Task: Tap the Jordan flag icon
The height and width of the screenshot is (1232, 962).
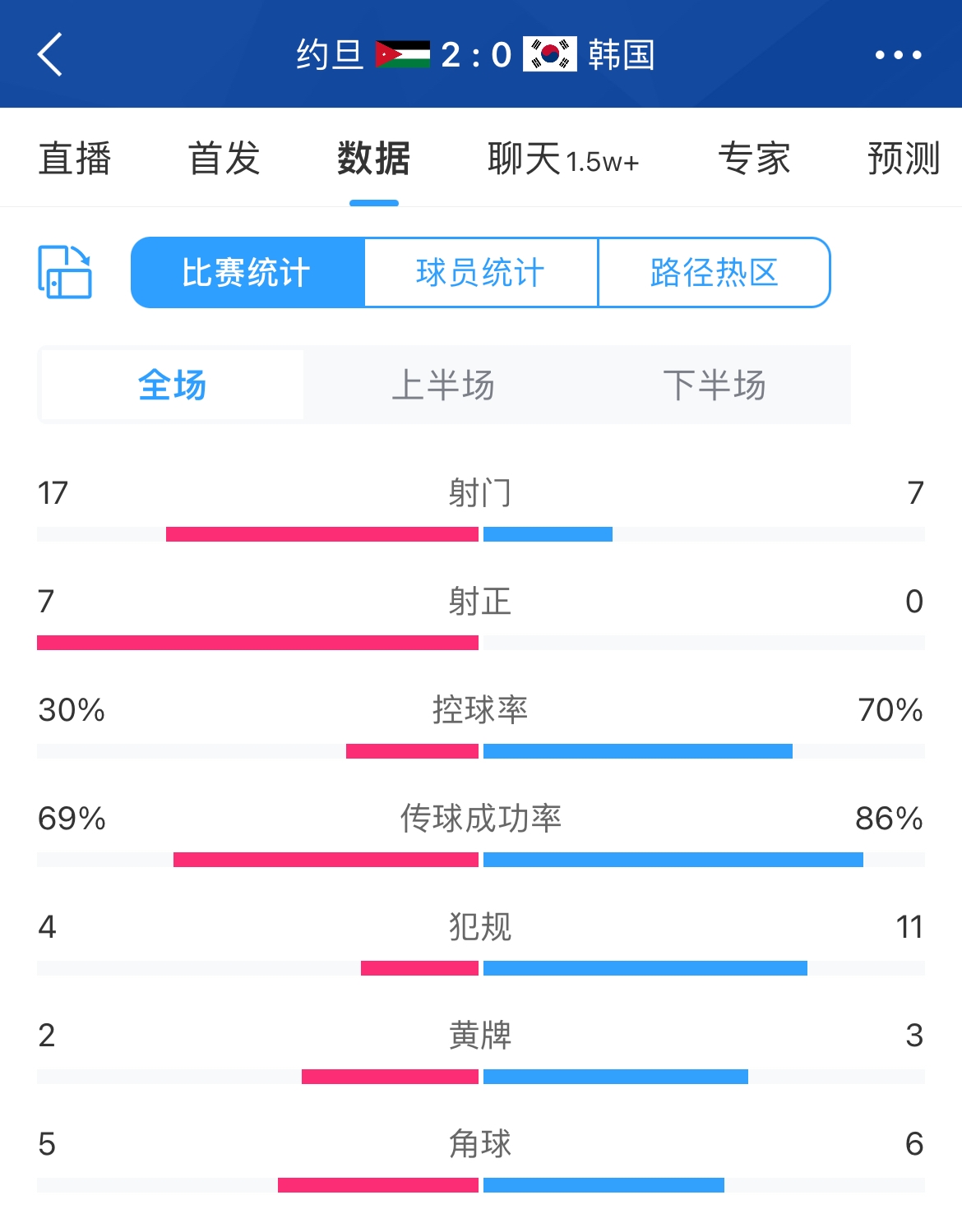Action: [400, 54]
